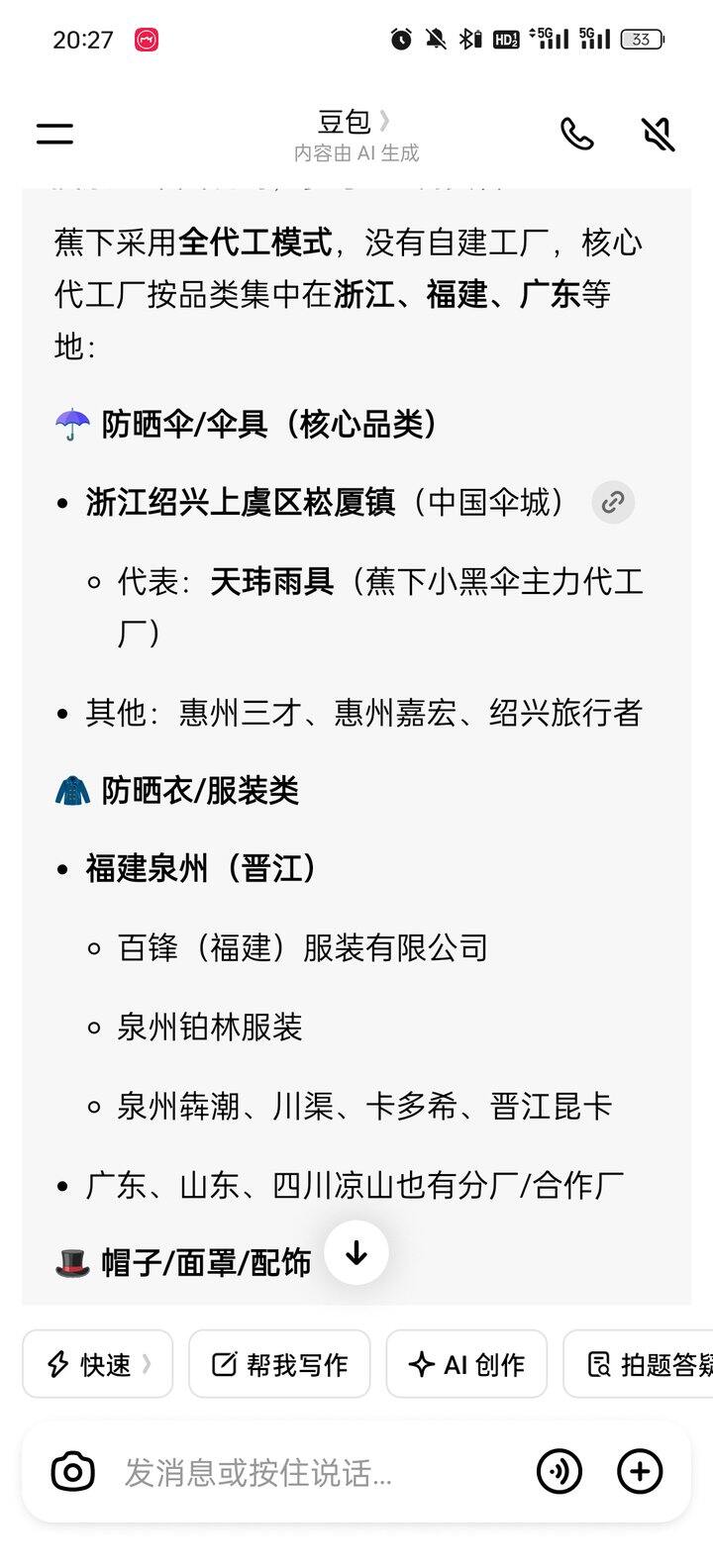Open the source link after 中国伞城

[x=613, y=503]
